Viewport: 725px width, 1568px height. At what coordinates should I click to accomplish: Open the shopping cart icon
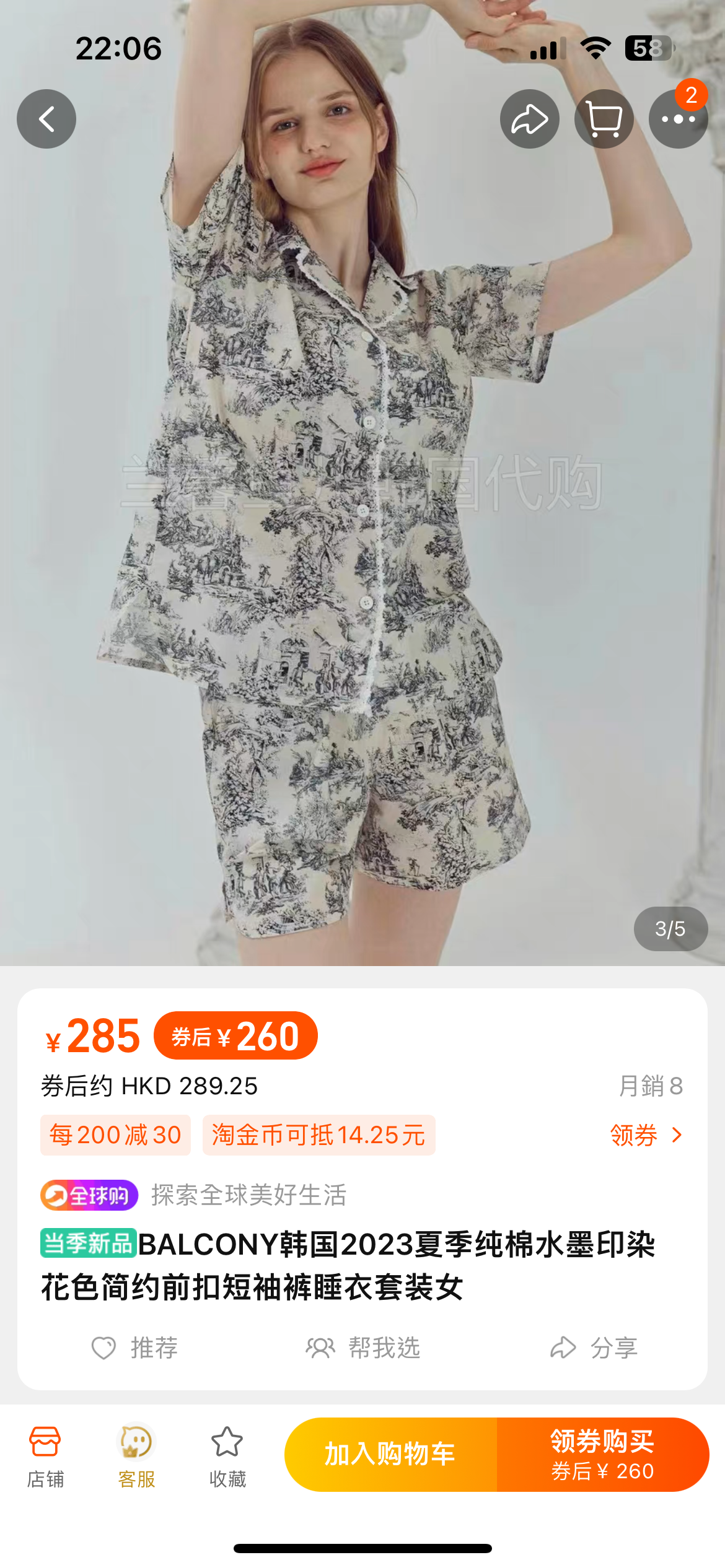(604, 119)
